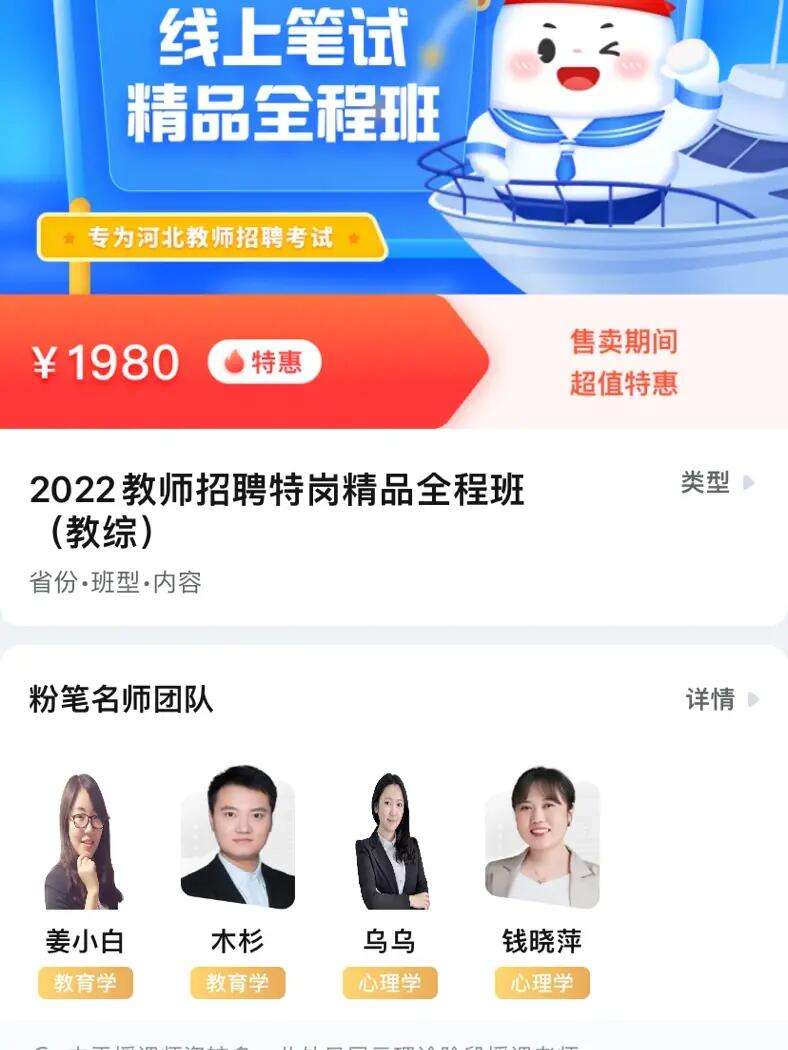The image size is (788, 1050).
Task: Tap the course banner image
Action: [x=394, y=140]
